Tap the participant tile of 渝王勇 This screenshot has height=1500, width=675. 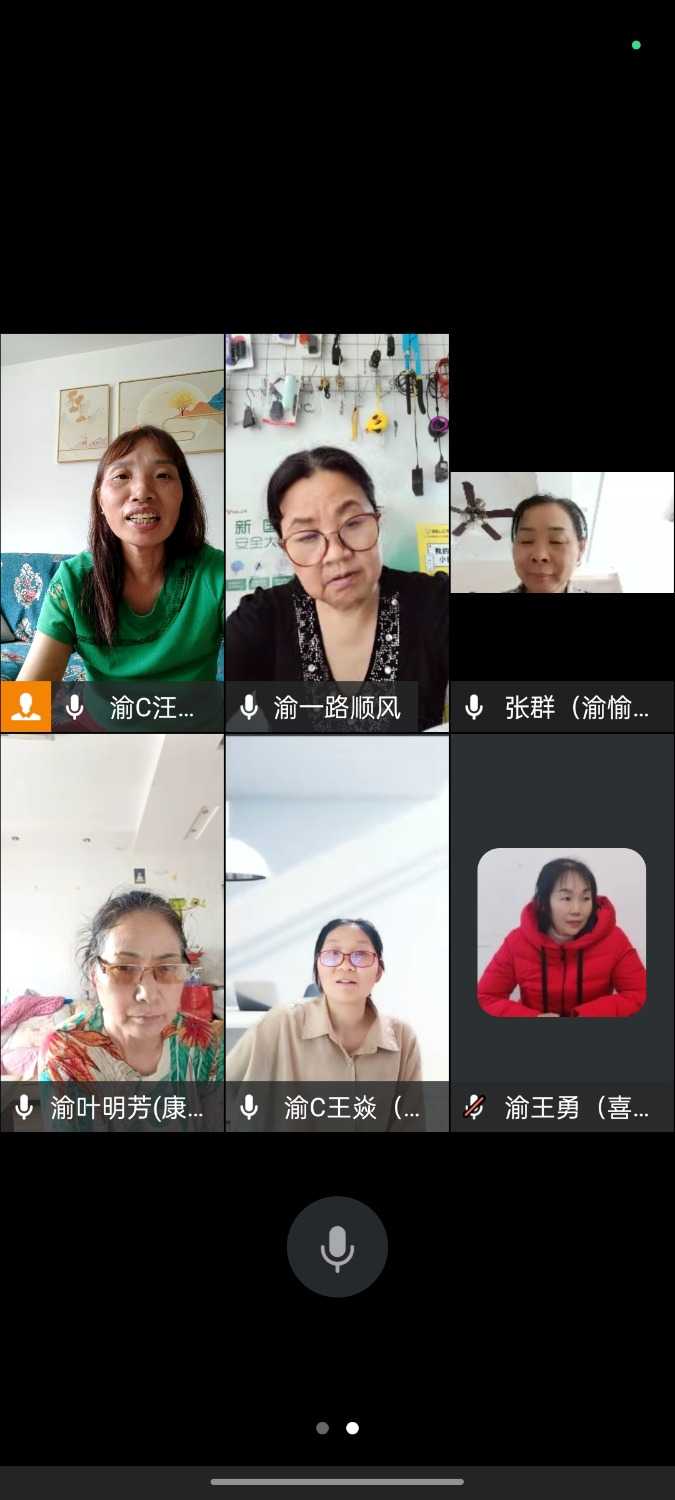tap(562, 932)
